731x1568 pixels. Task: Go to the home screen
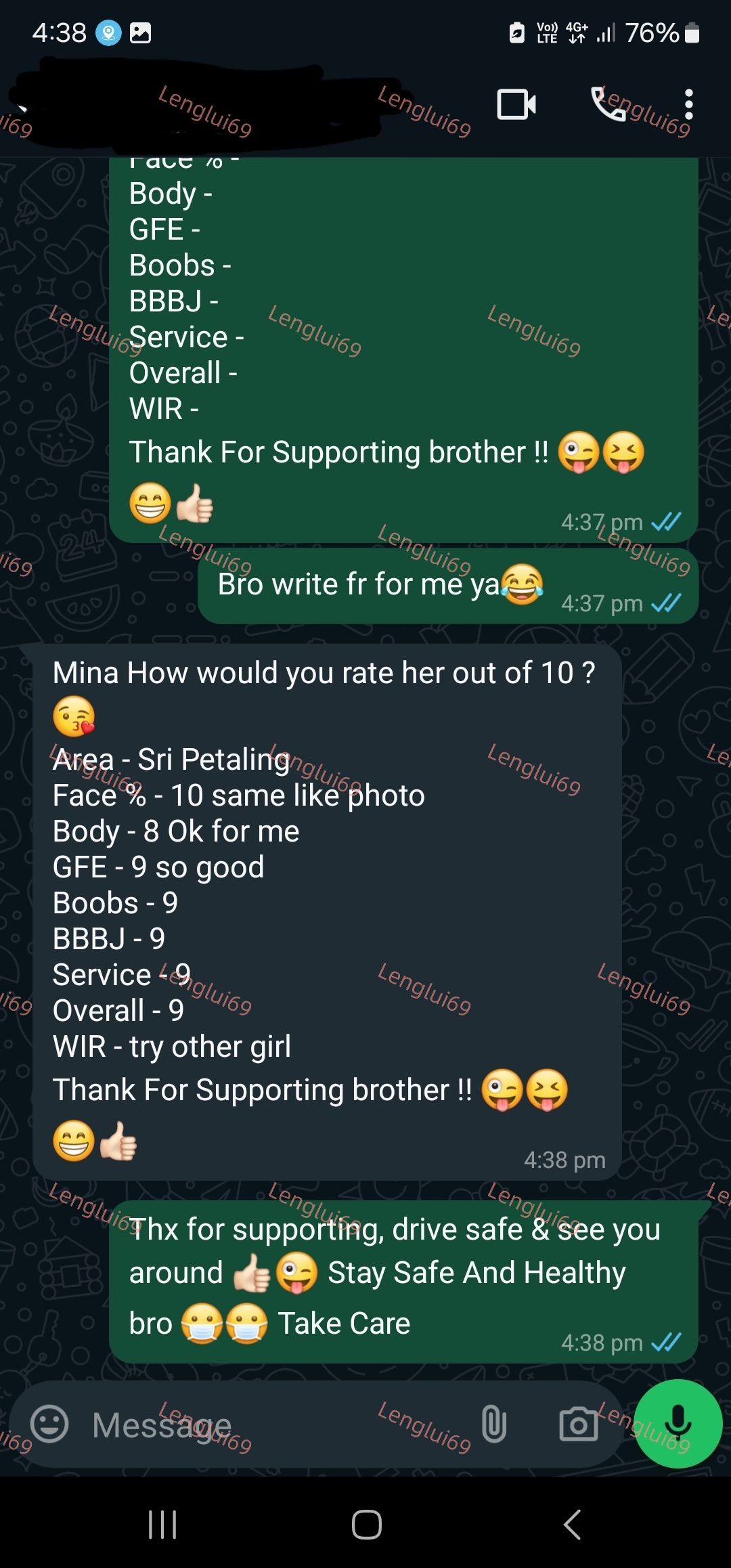click(366, 1525)
